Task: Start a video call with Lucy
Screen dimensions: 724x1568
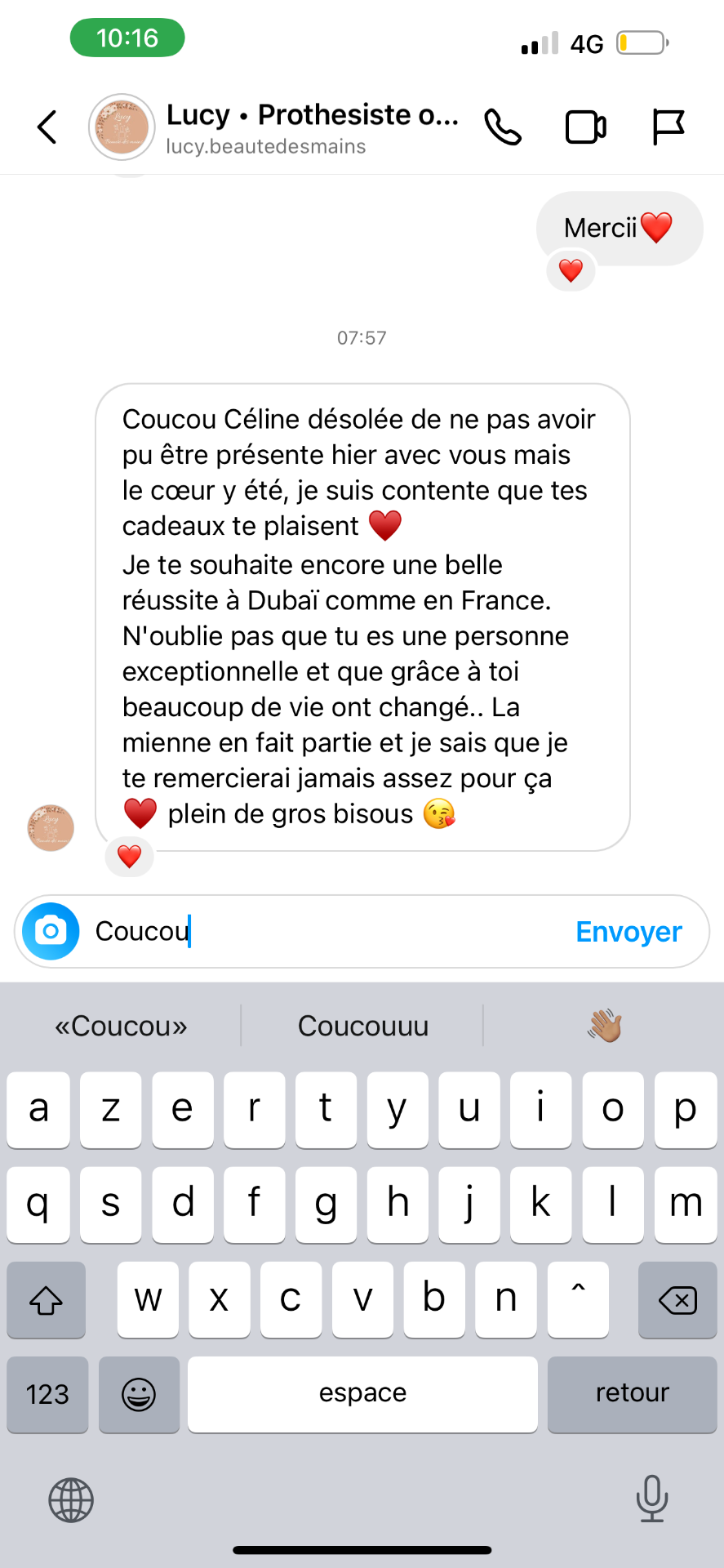Action: [x=586, y=127]
